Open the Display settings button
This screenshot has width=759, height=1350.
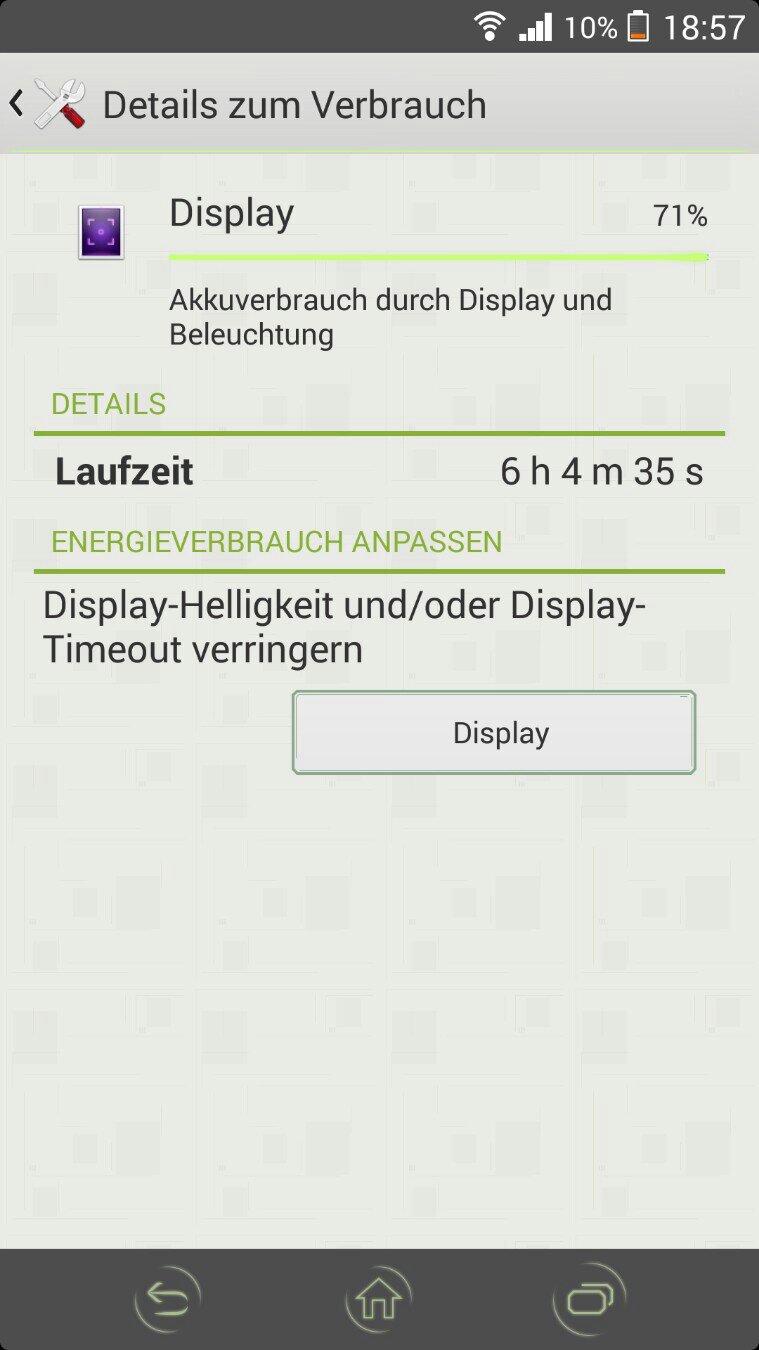click(494, 733)
